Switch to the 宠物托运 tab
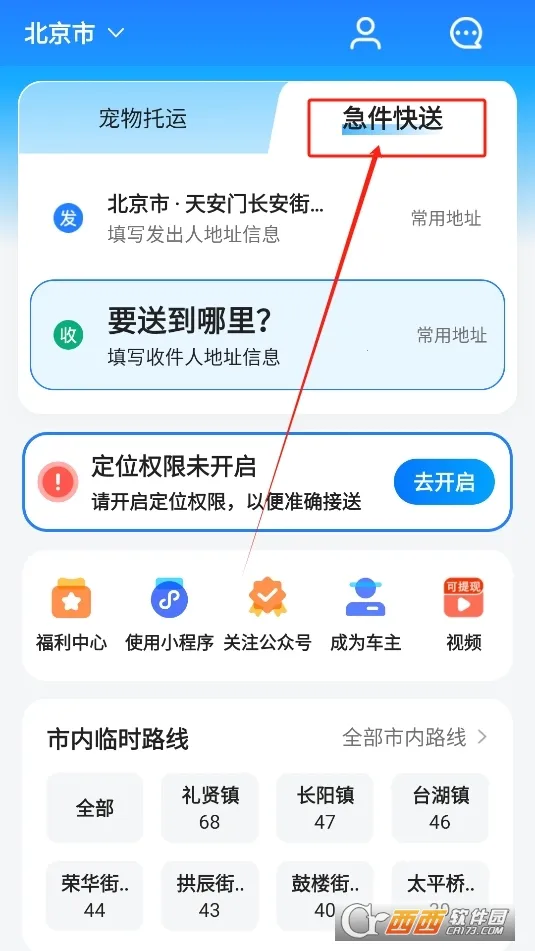The height and width of the screenshot is (951, 535). (143, 118)
